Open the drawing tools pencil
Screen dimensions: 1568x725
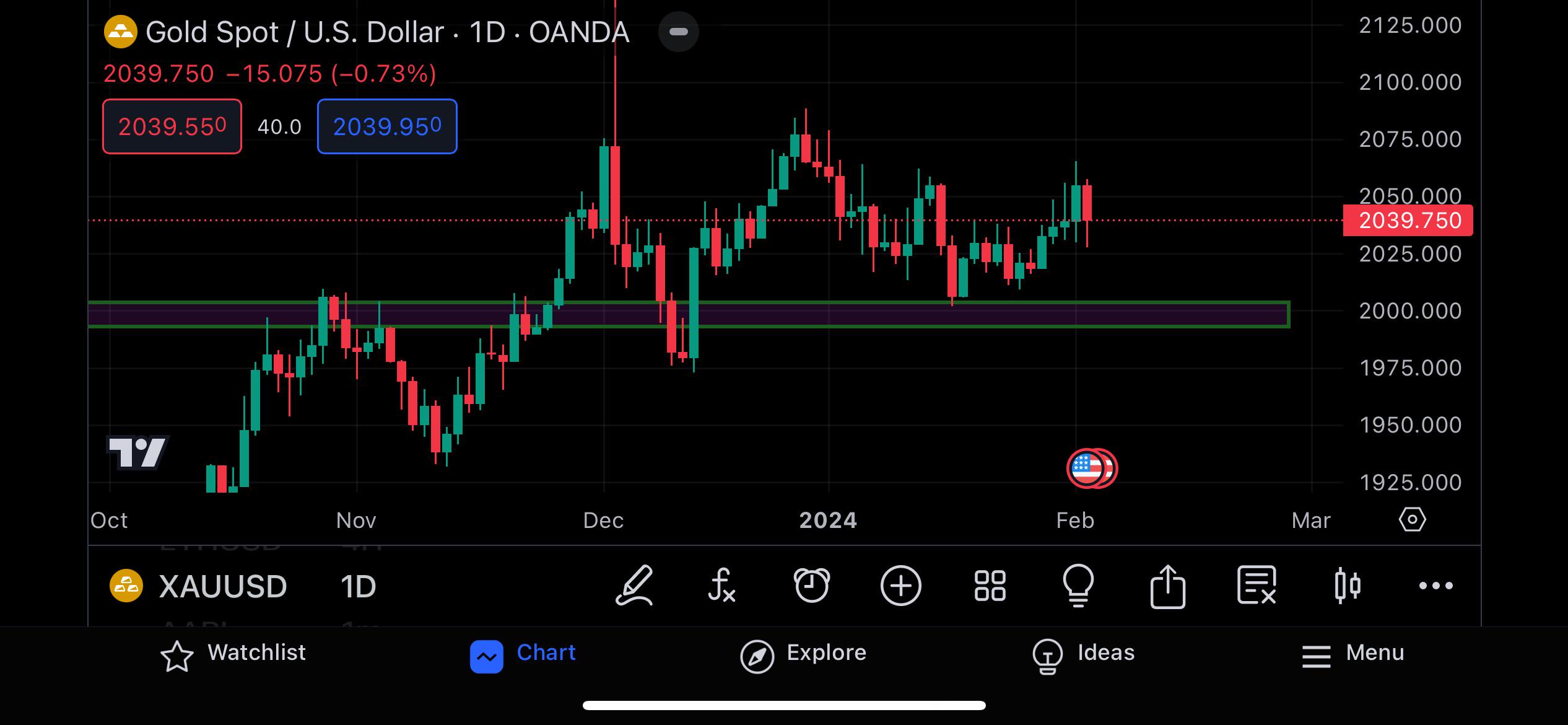point(634,586)
